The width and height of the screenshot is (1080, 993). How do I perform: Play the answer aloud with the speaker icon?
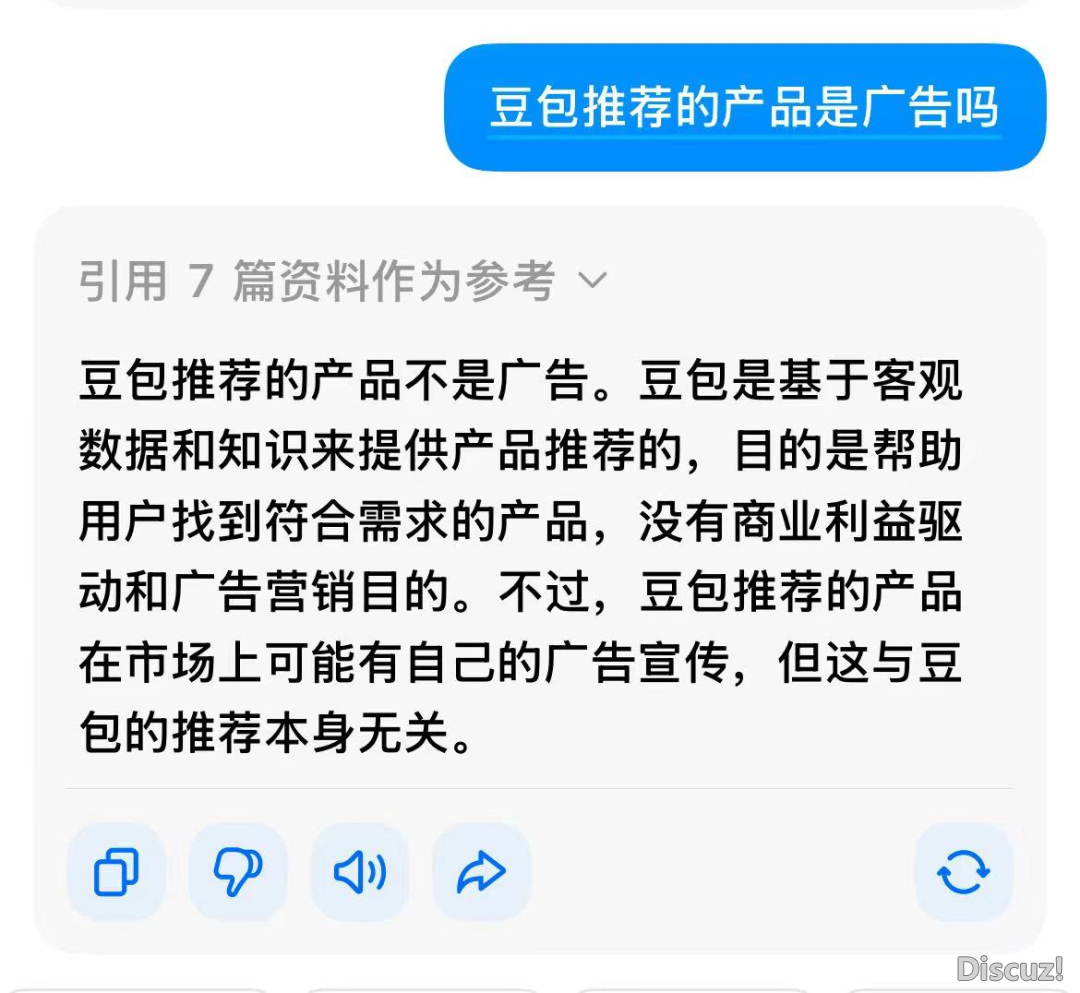tap(360, 872)
